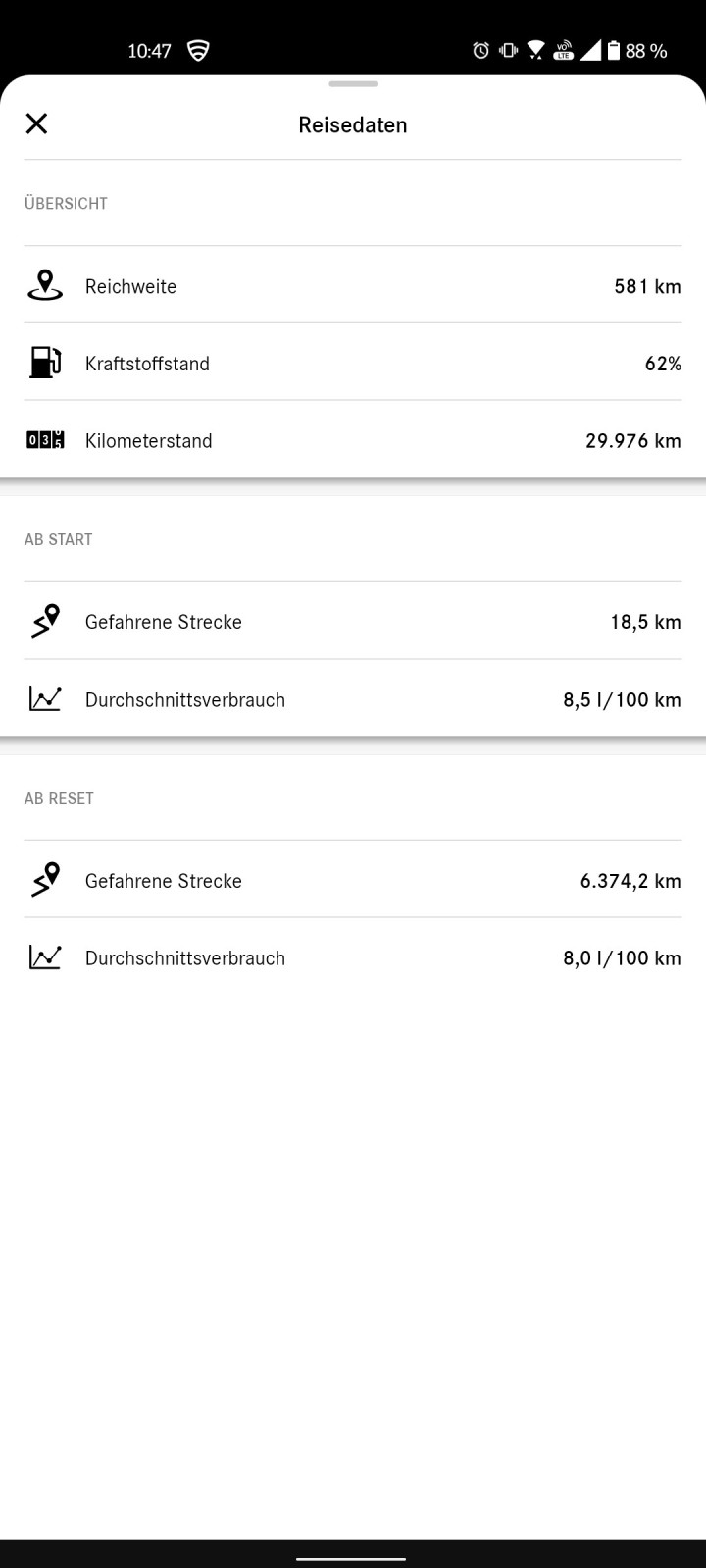
Task: Tap the Gefahrene Strecke route icon under AB RESET
Action: (44, 879)
